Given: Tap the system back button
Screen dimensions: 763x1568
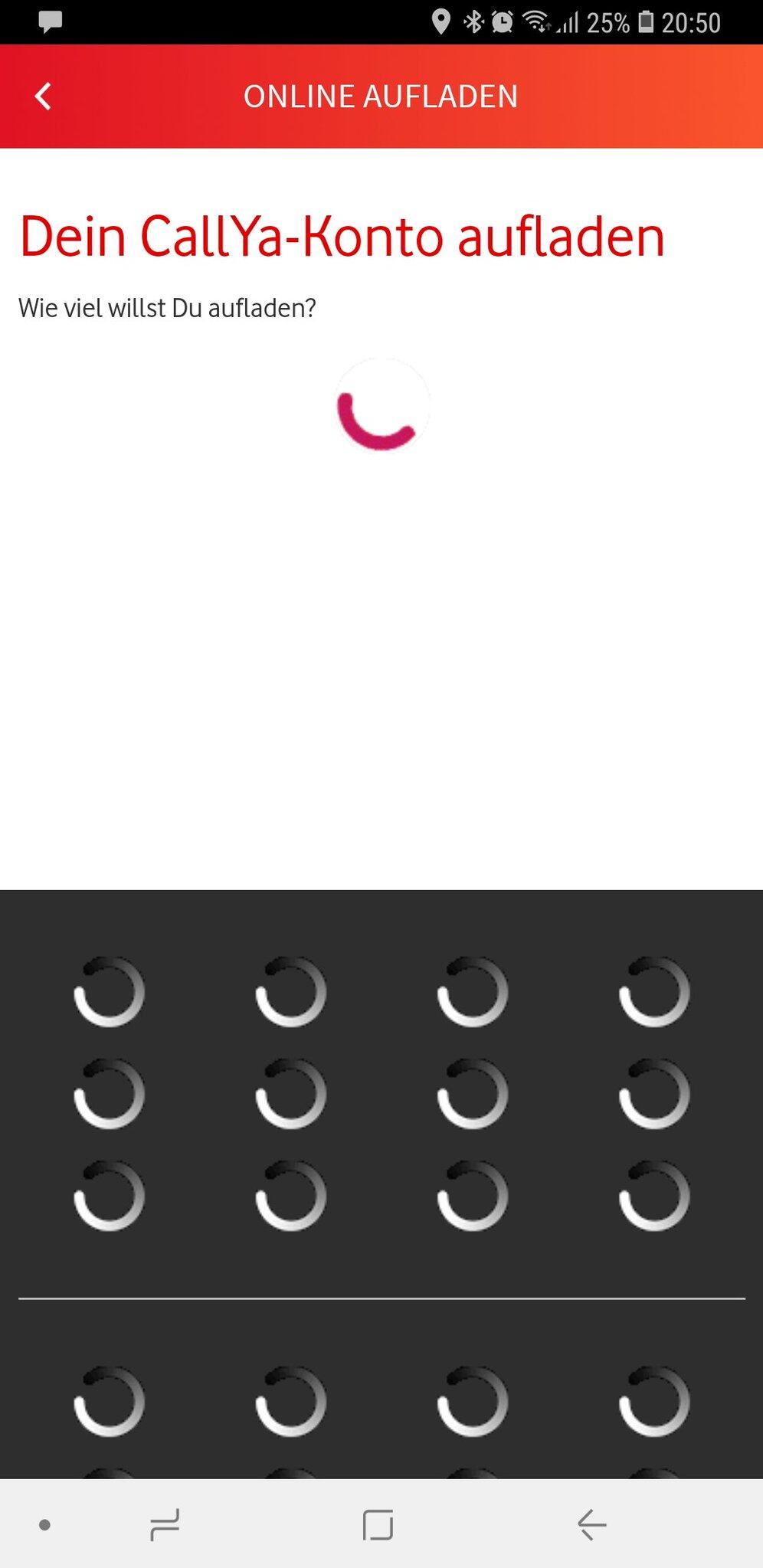Looking at the screenshot, I should click(x=591, y=1524).
